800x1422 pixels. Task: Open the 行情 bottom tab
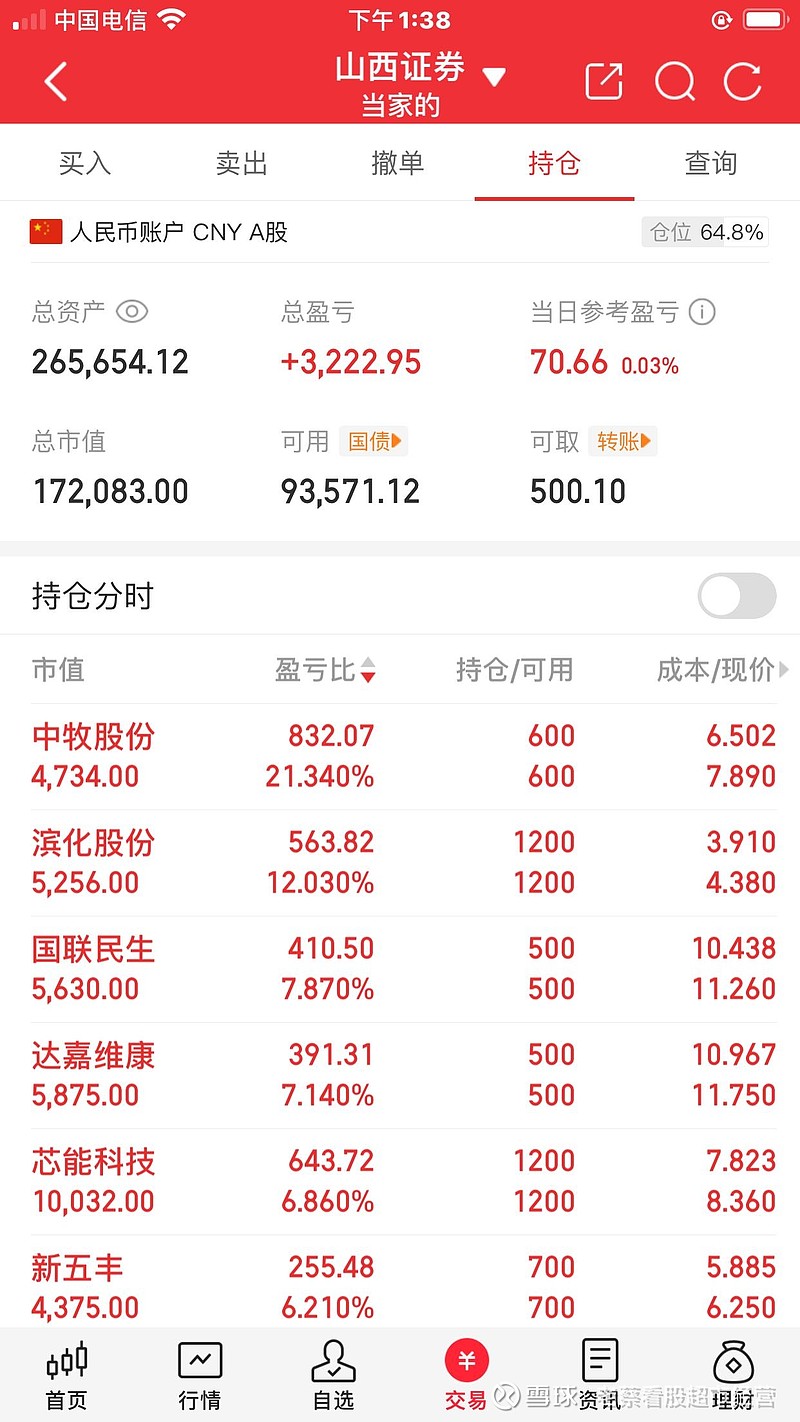200,1376
